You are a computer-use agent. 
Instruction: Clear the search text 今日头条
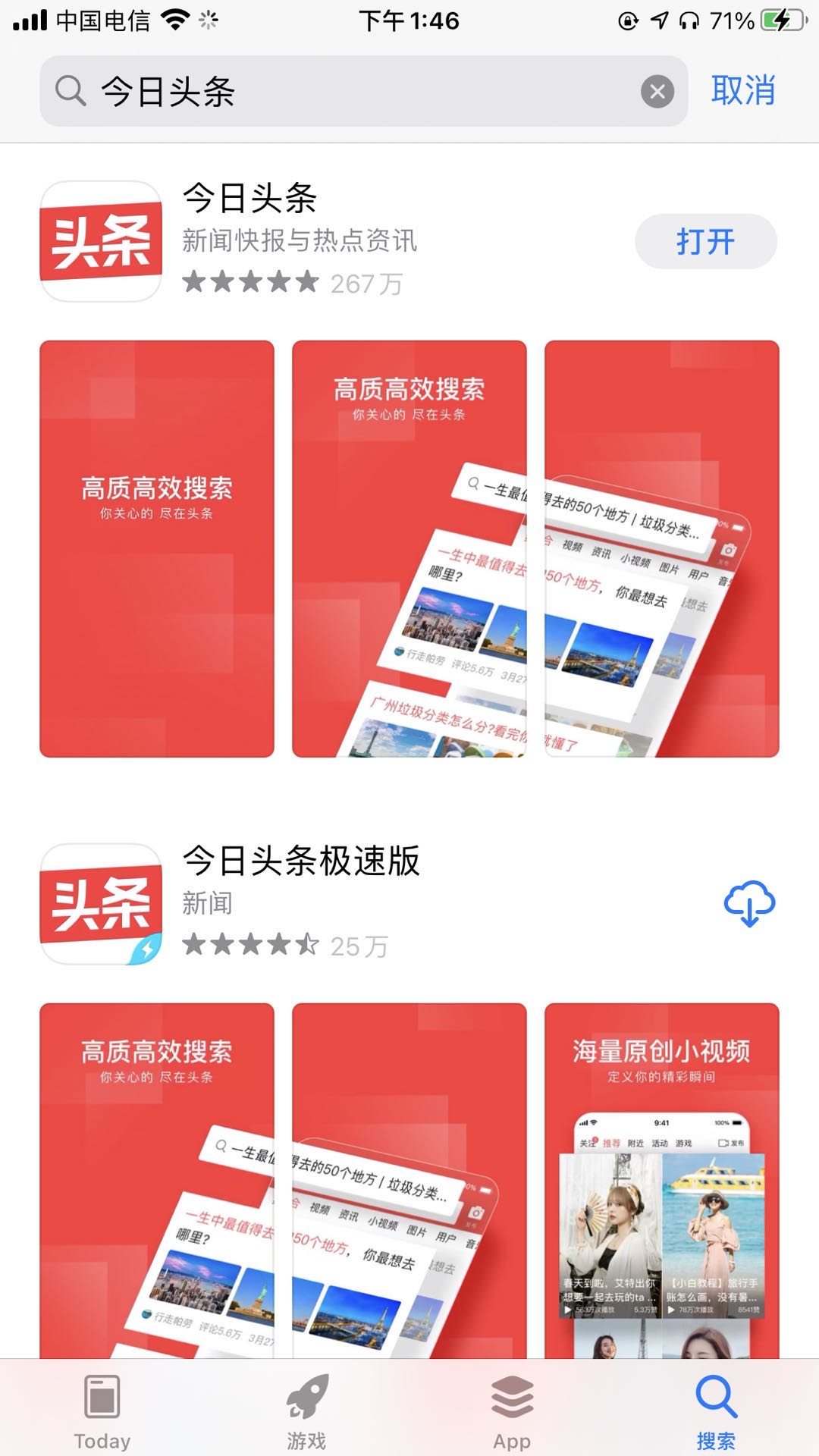click(x=657, y=92)
